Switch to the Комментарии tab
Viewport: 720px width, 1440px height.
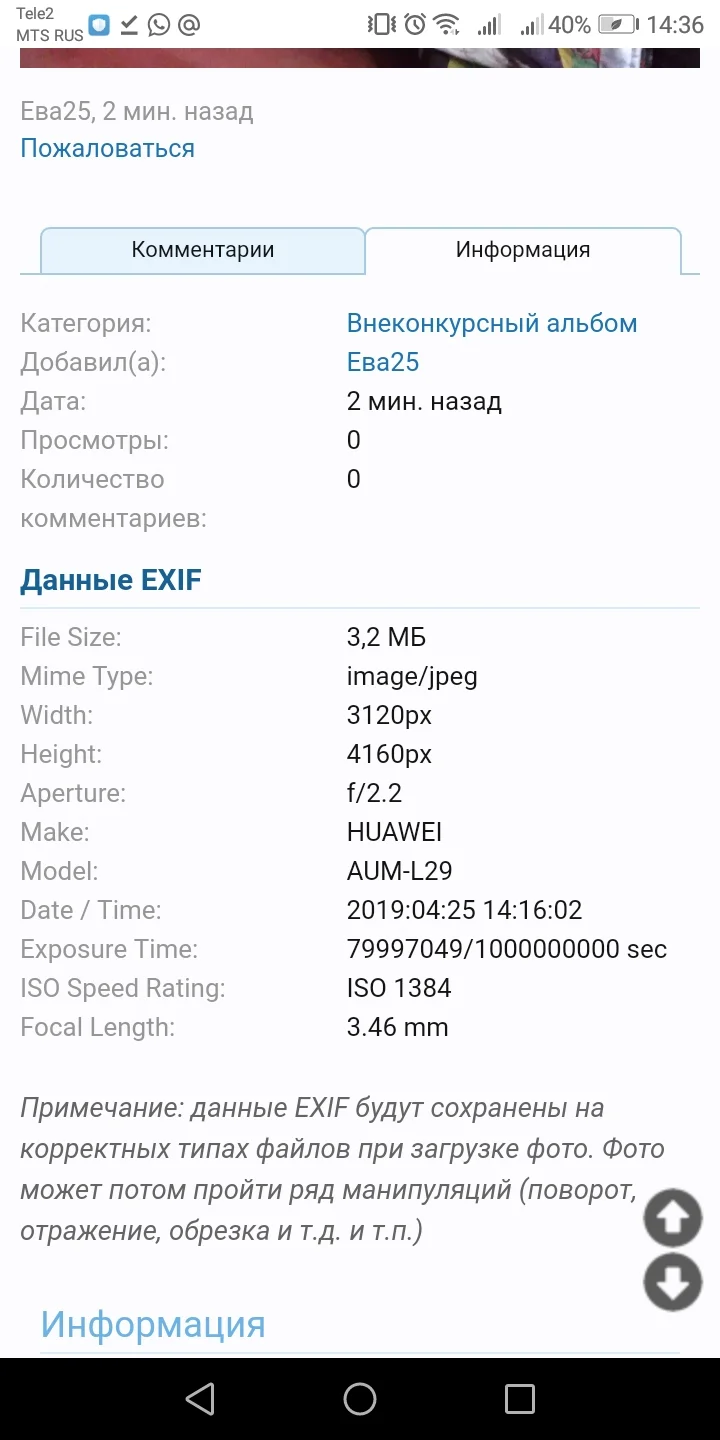(202, 250)
